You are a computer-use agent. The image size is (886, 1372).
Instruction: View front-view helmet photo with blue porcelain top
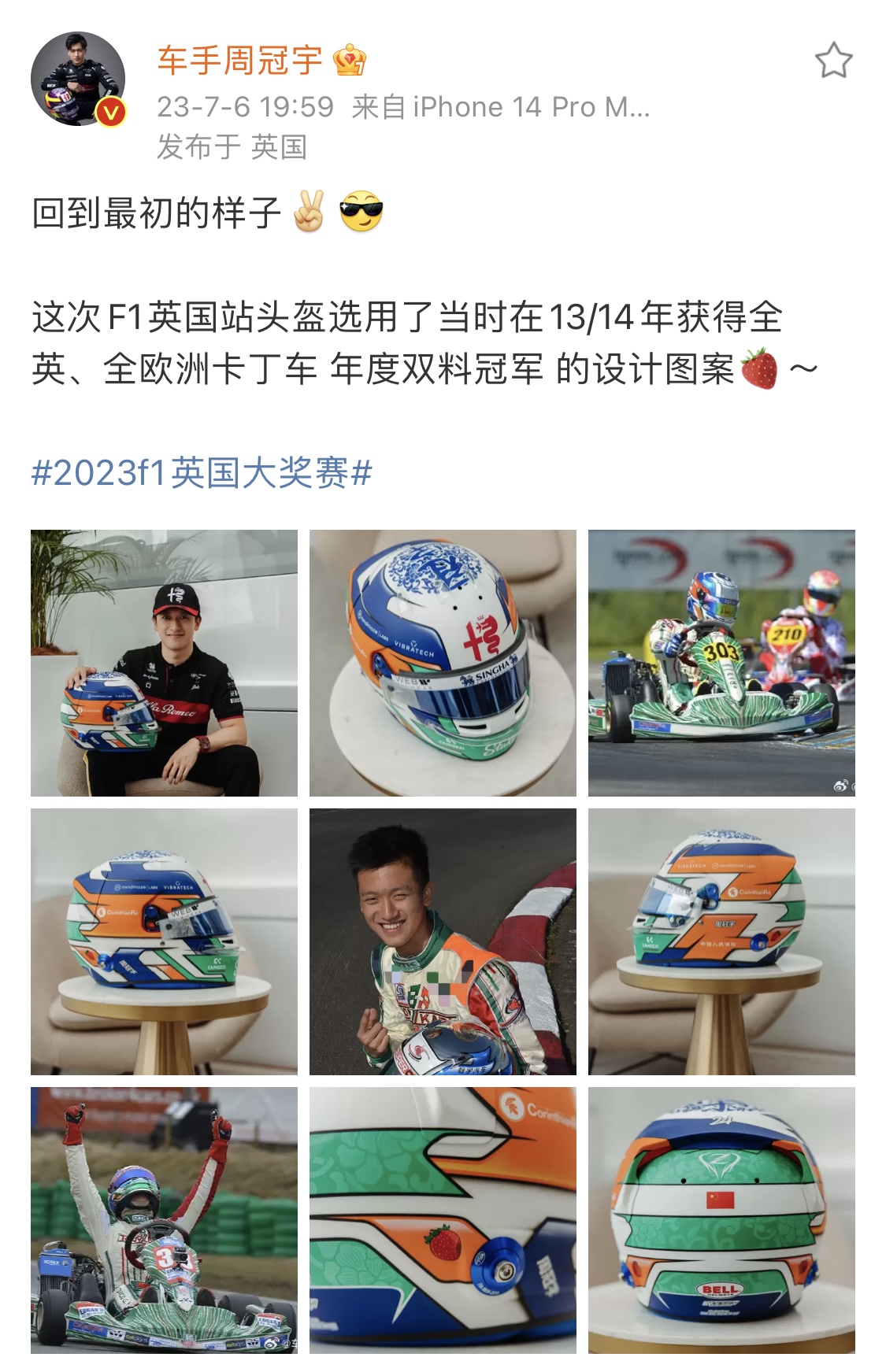443,663
